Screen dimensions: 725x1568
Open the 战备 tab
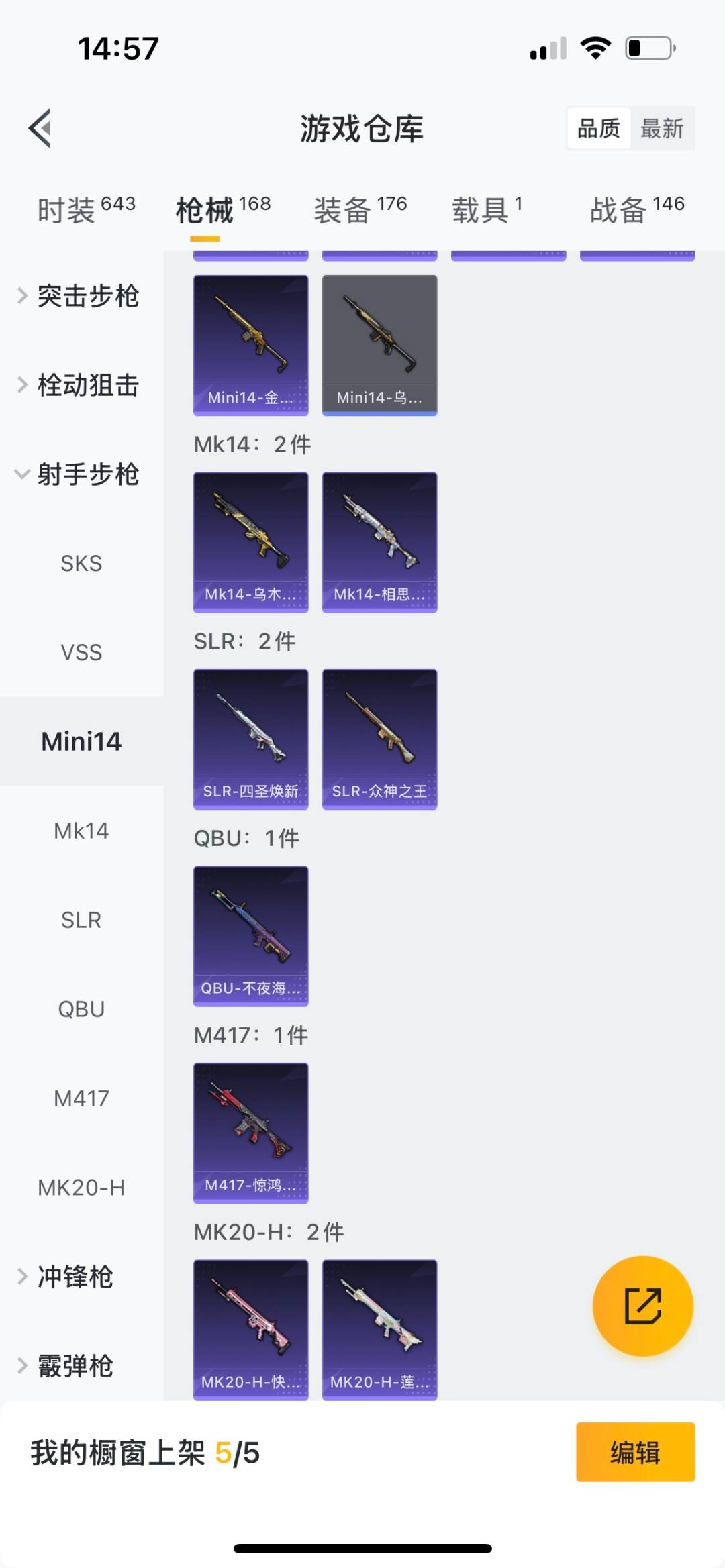[636, 210]
